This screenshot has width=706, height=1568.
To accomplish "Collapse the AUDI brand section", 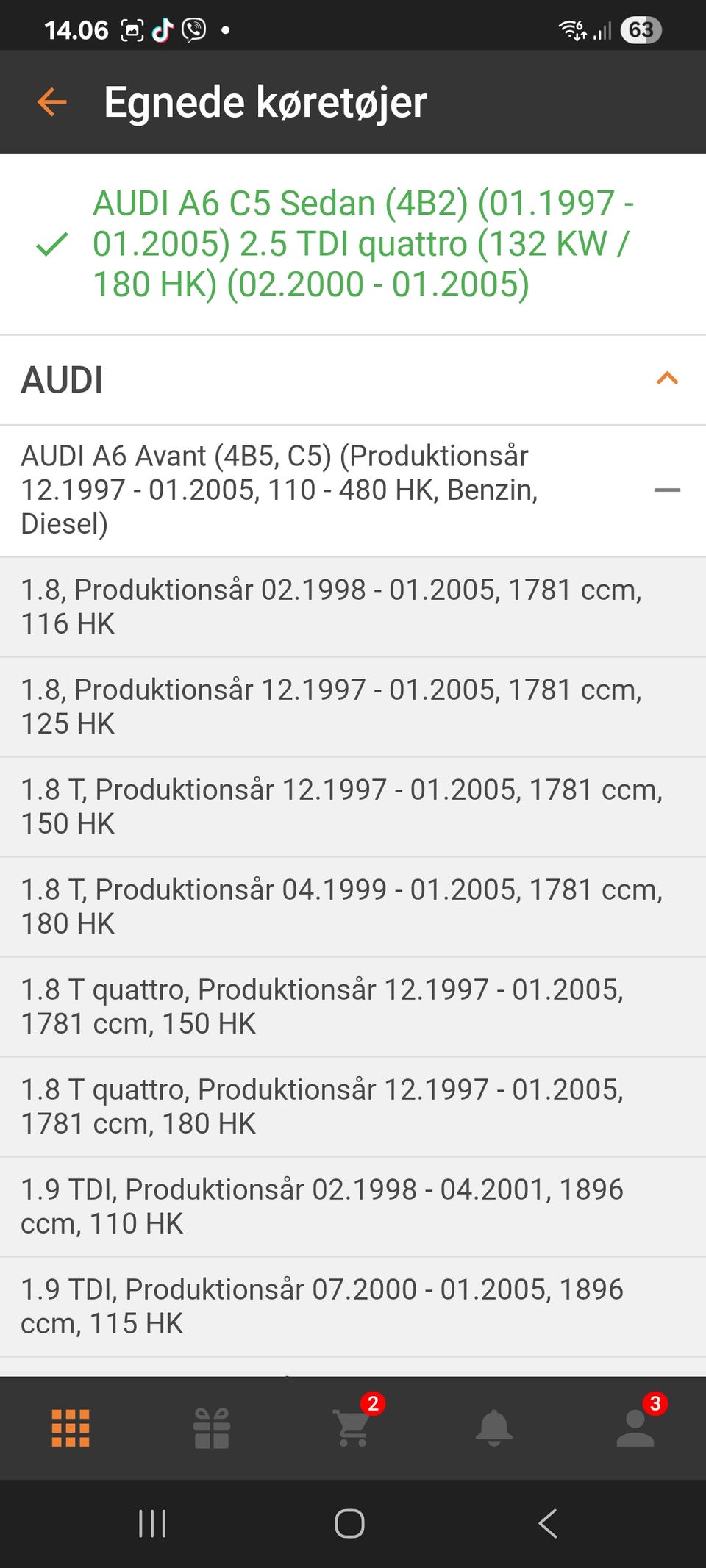I will (x=666, y=379).
